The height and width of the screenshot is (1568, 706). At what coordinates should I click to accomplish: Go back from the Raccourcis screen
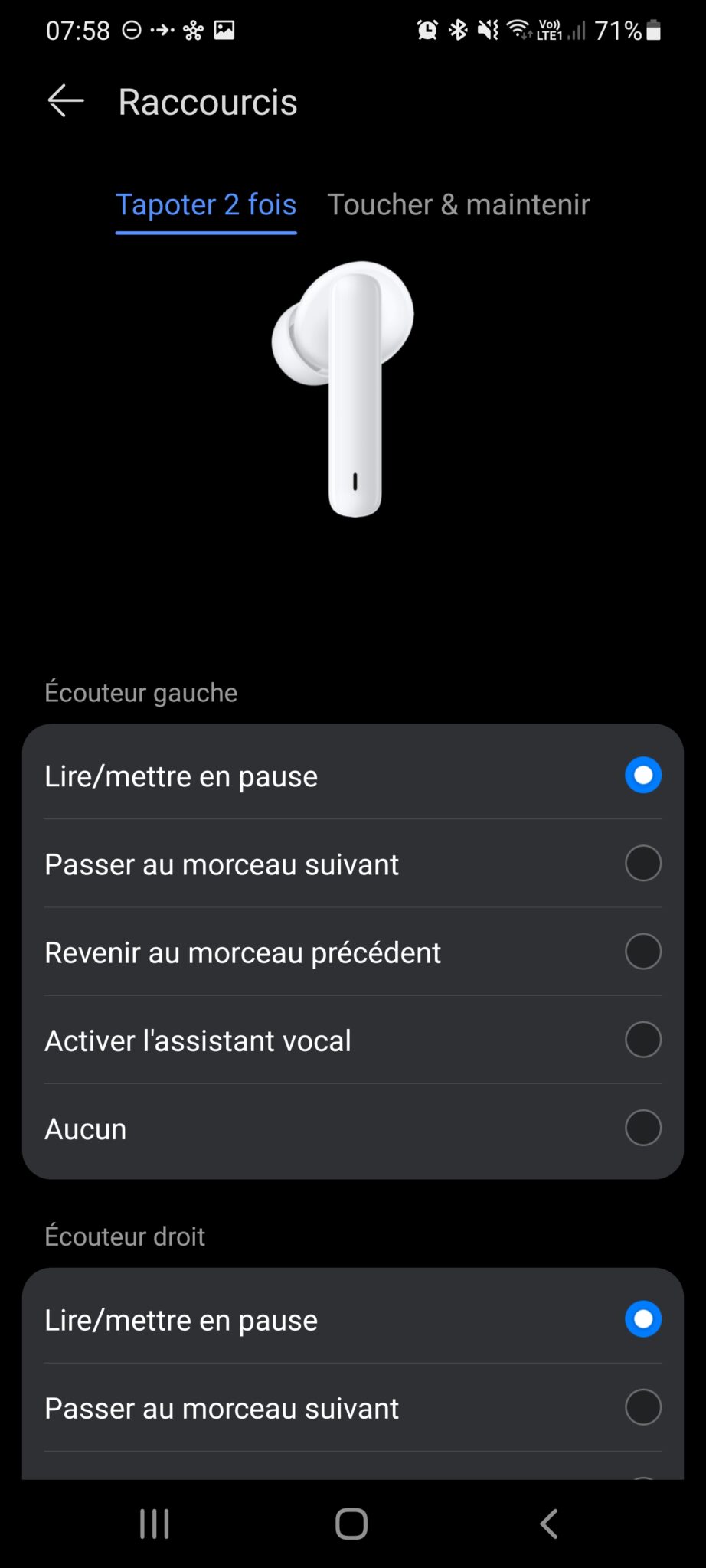coord(66,101)
